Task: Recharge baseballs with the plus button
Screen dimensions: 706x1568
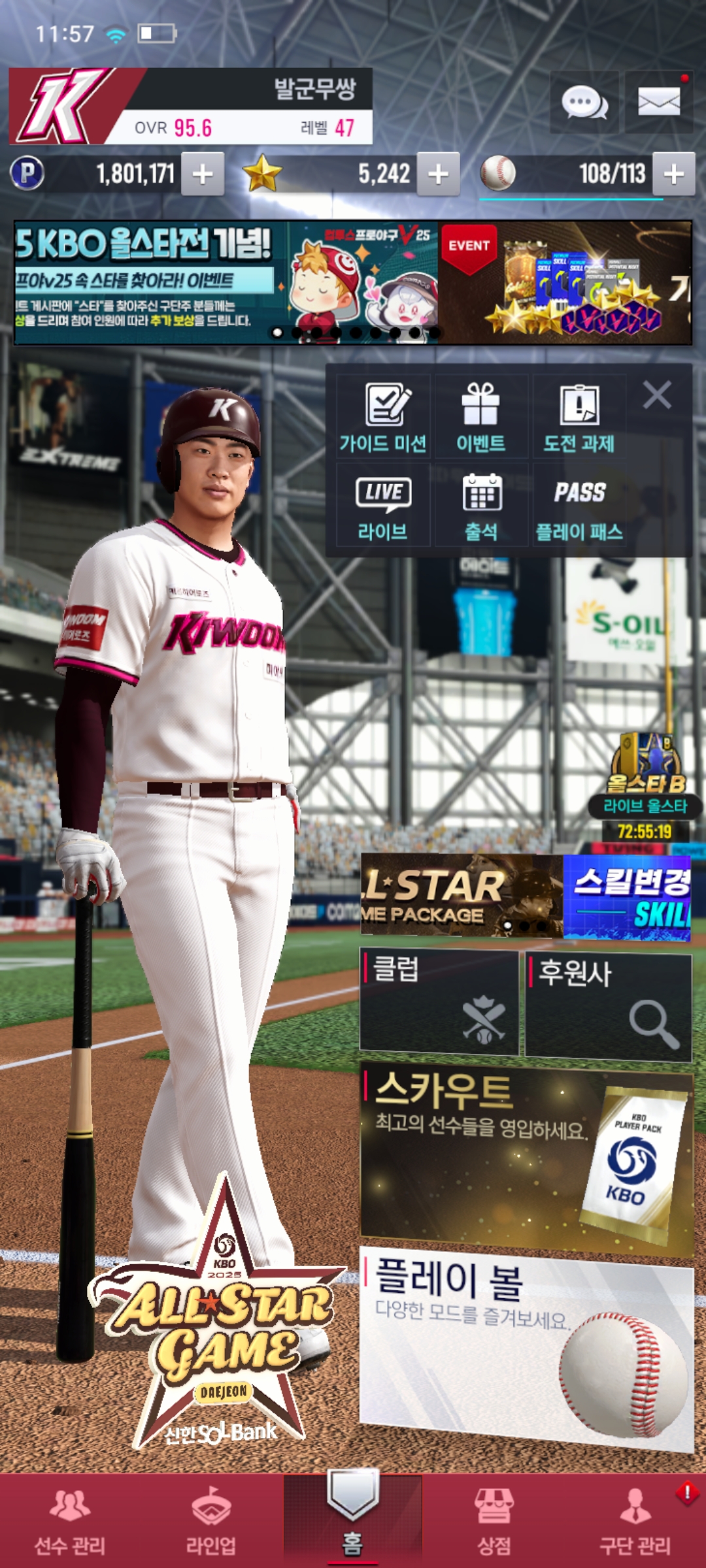Action: point(673,174)
